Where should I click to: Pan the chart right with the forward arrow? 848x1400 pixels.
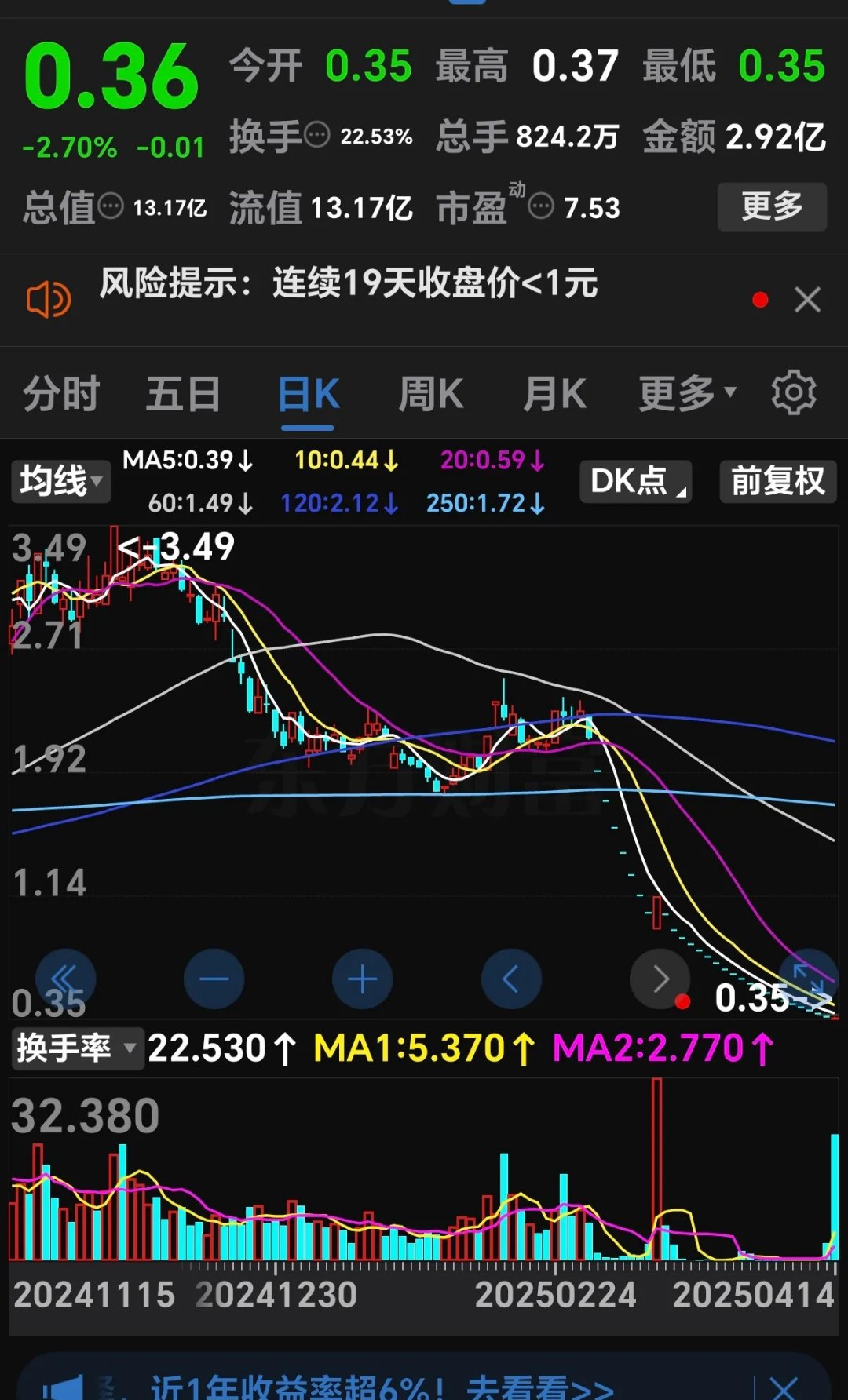click(660, 979)
